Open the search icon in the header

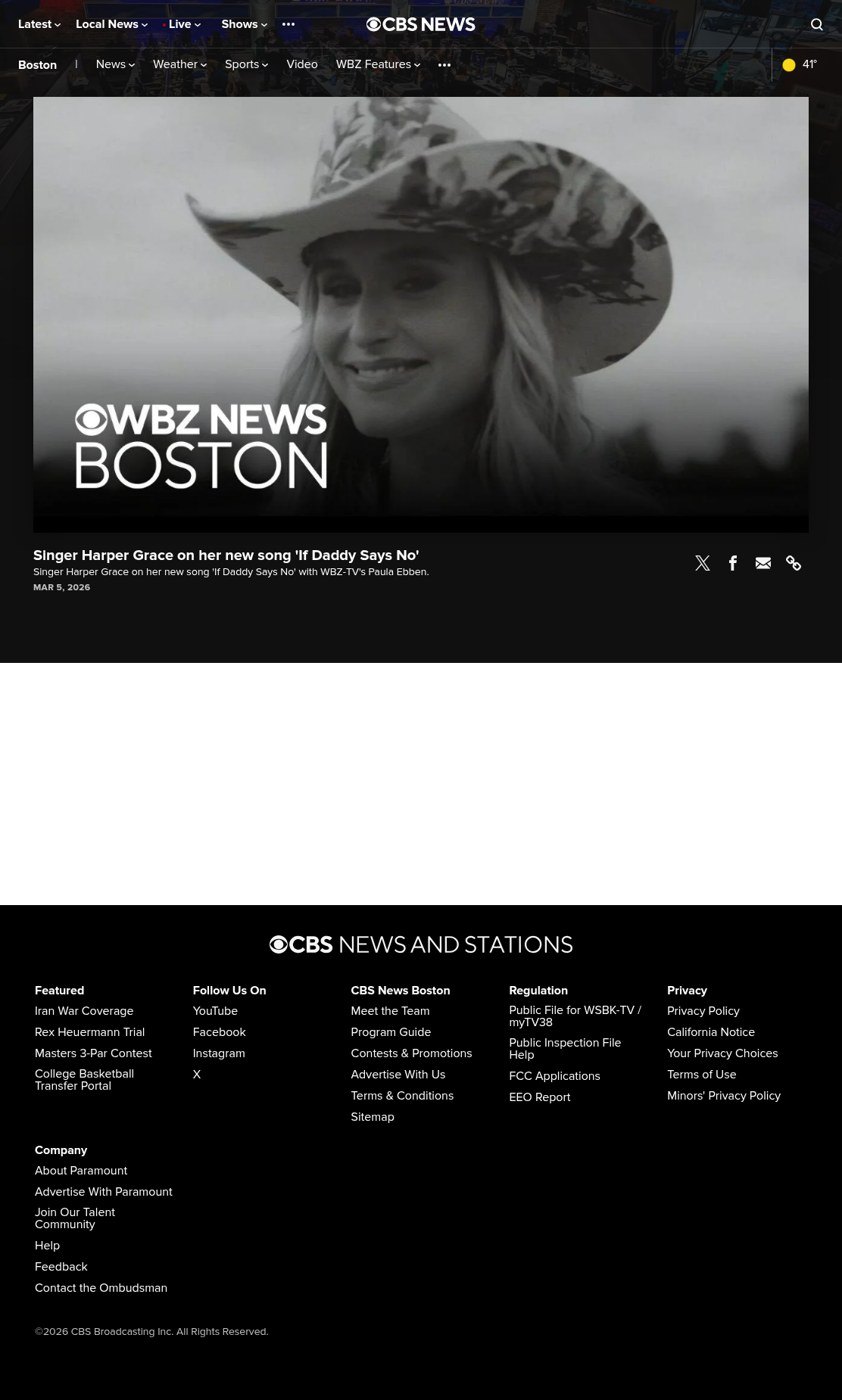tap(816, 24)
